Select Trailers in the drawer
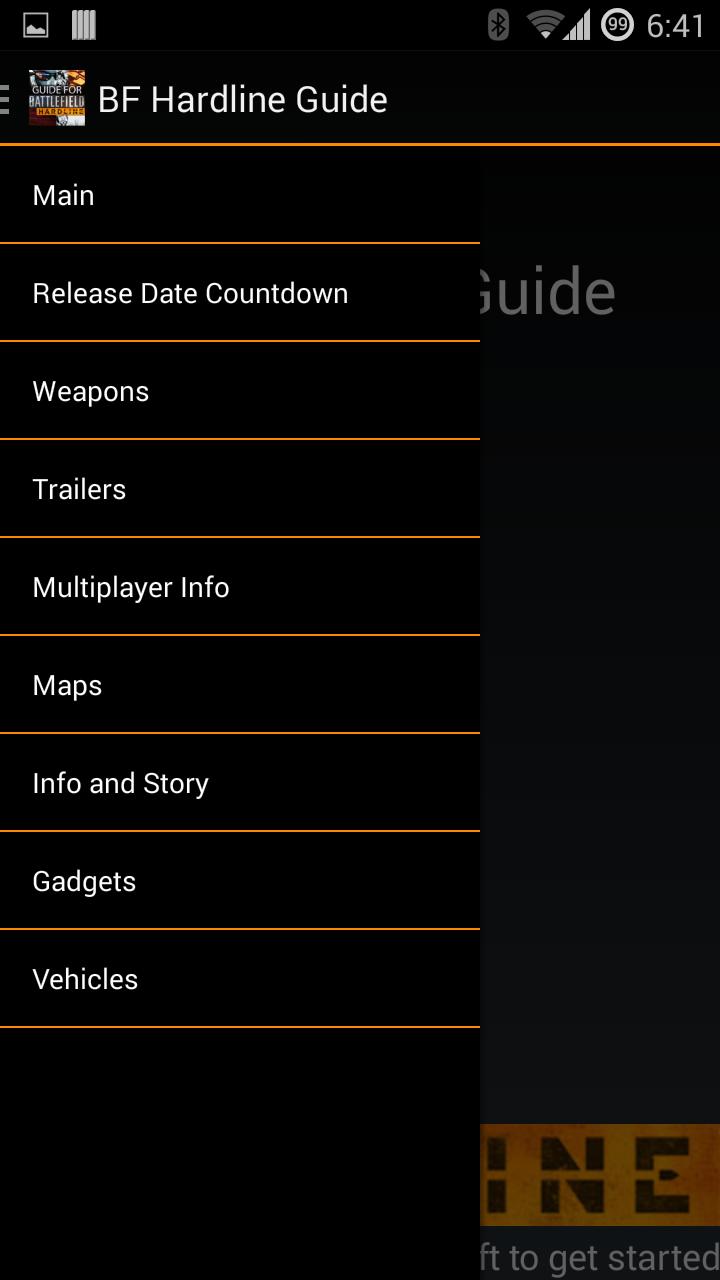This screenshot has width=720, height=1280. 240,489
